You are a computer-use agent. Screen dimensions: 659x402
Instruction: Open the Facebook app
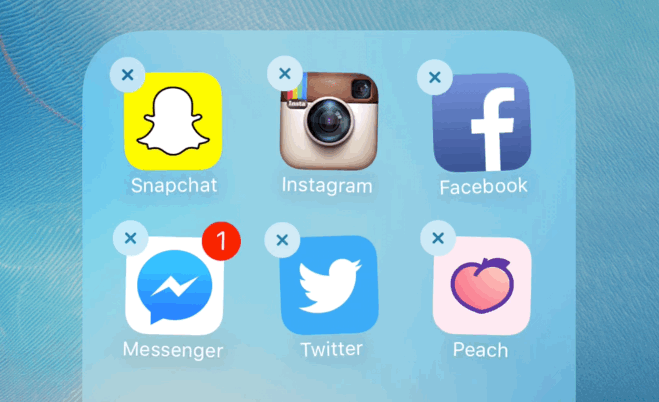[481, 123]
